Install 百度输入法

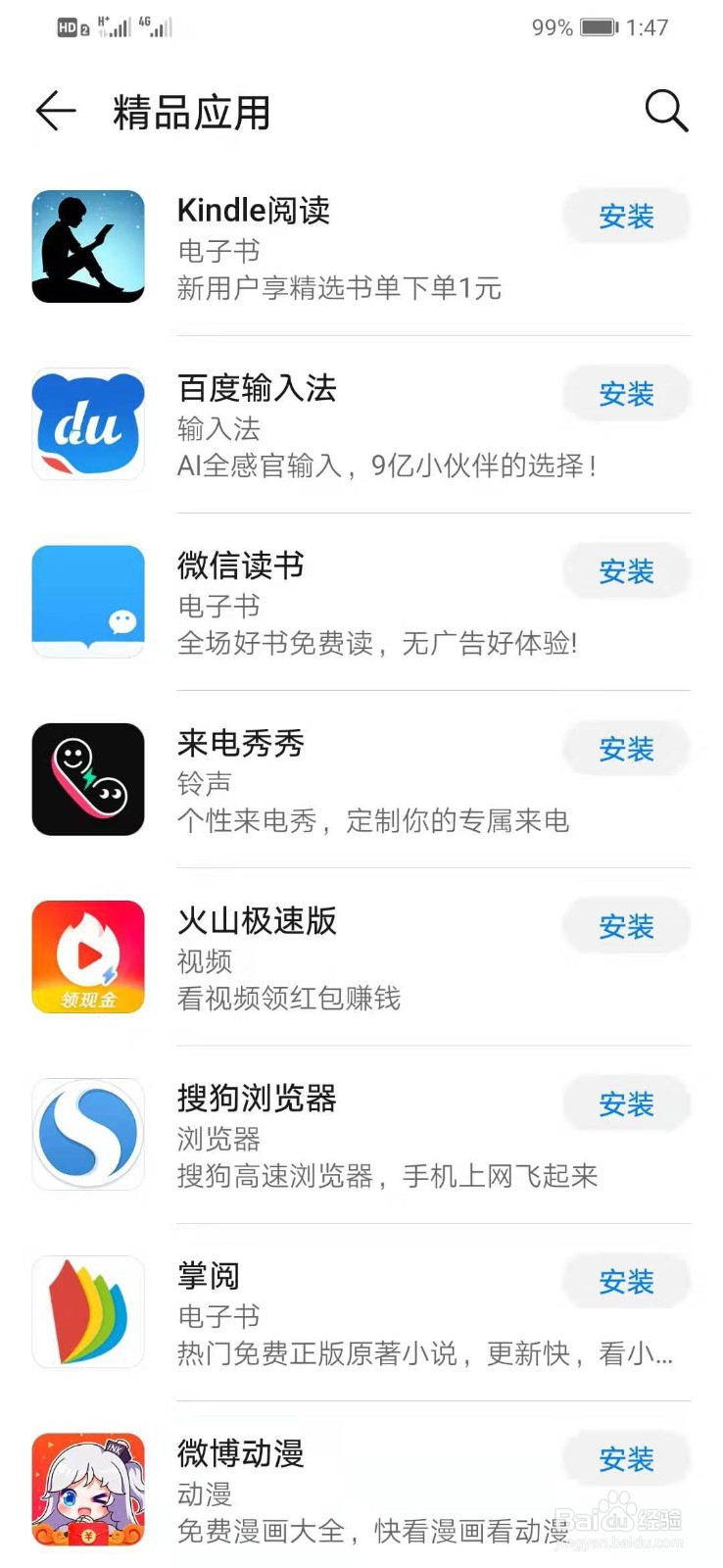(626, 394)
